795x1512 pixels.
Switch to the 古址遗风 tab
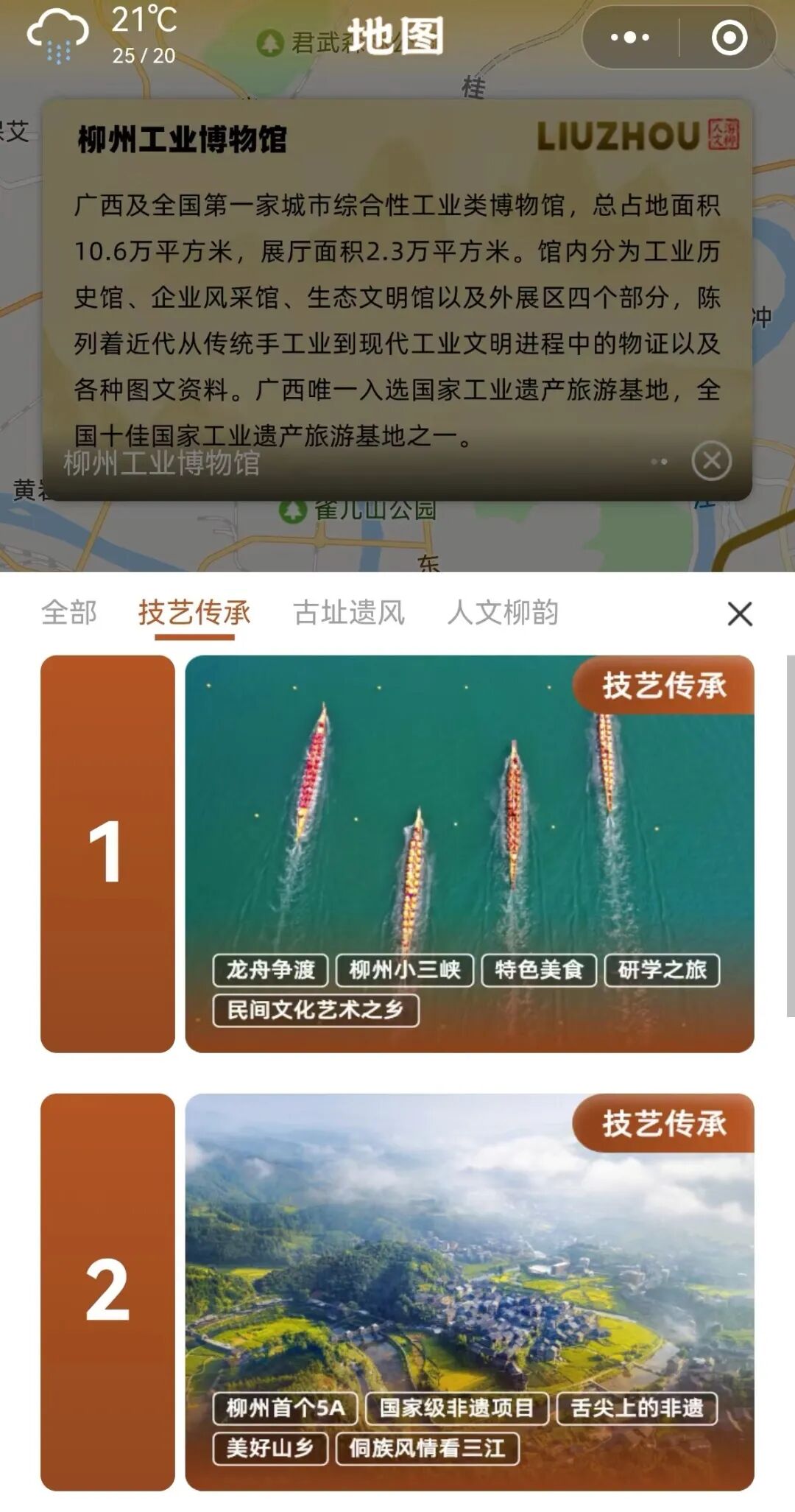pyautogui.click(x=349, y=613)
